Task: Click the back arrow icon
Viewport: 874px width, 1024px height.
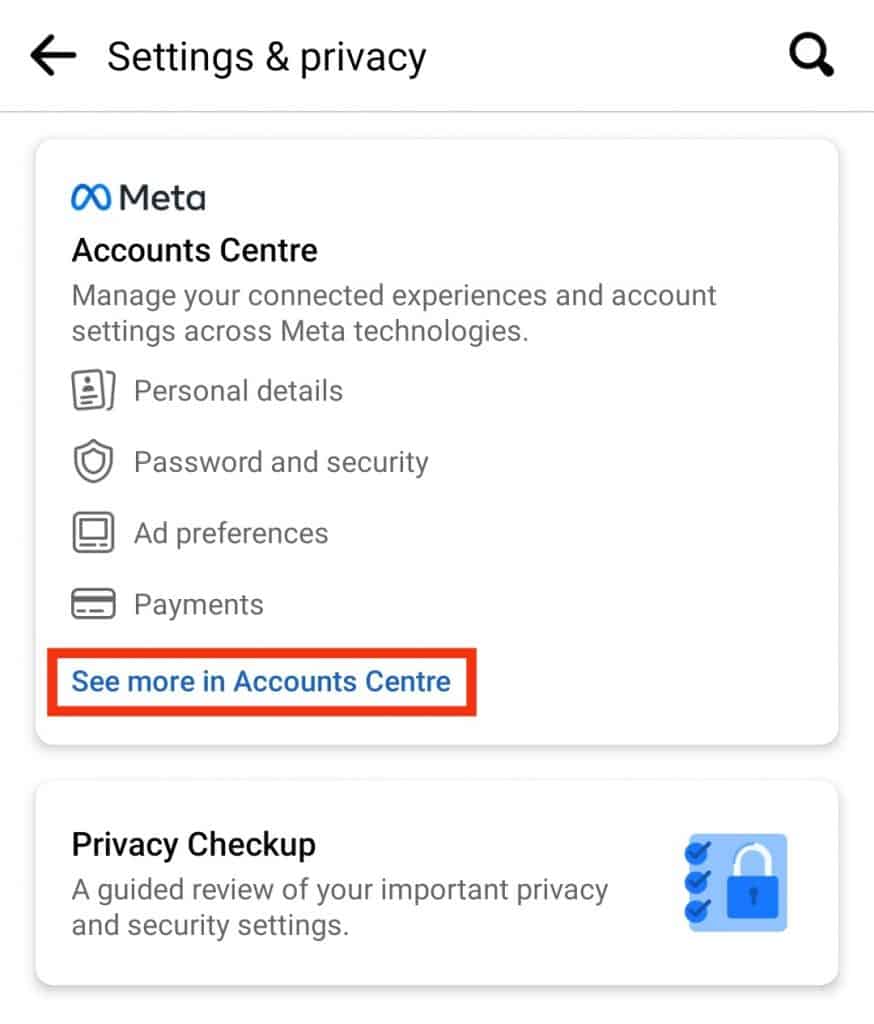Action: coord(51,56)
